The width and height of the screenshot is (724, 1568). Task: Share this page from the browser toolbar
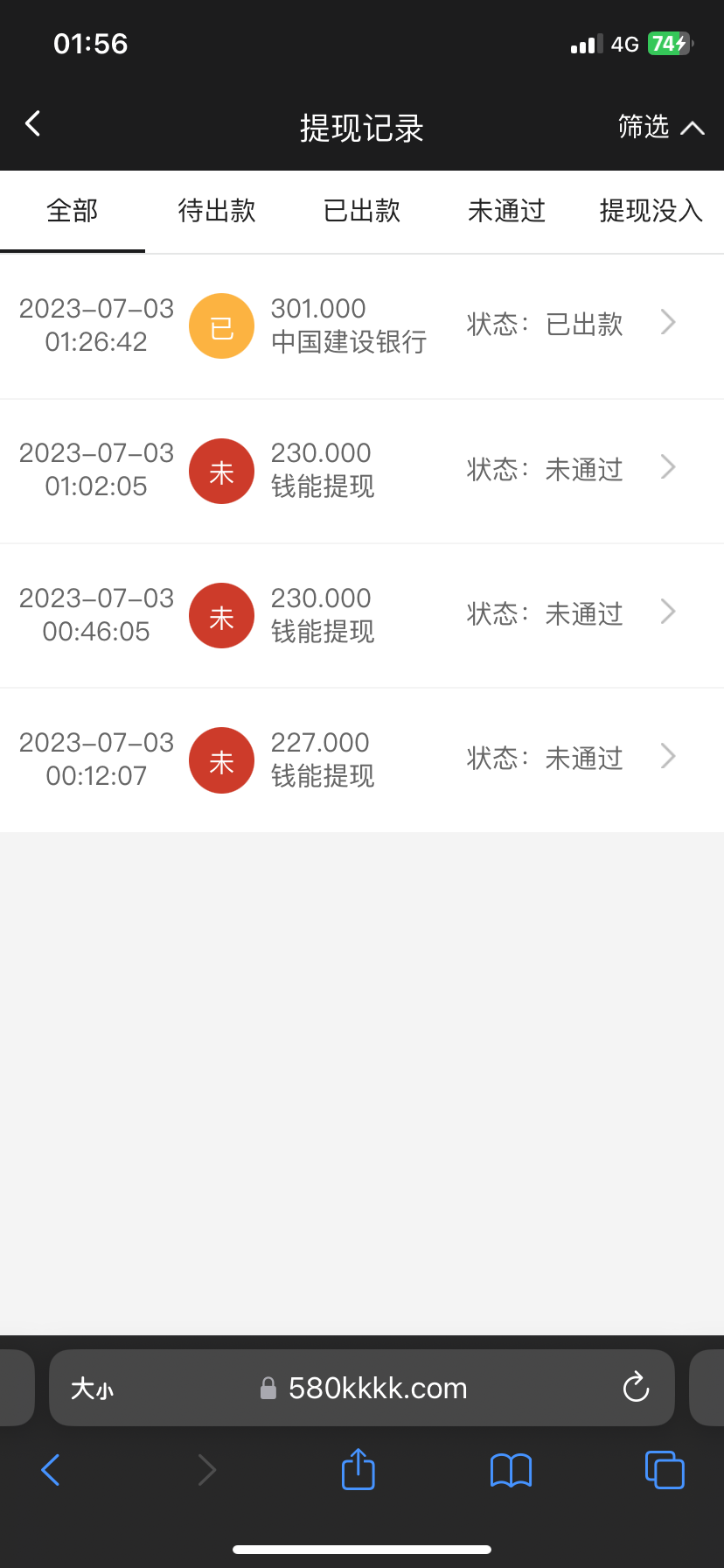pos(358,1470)
